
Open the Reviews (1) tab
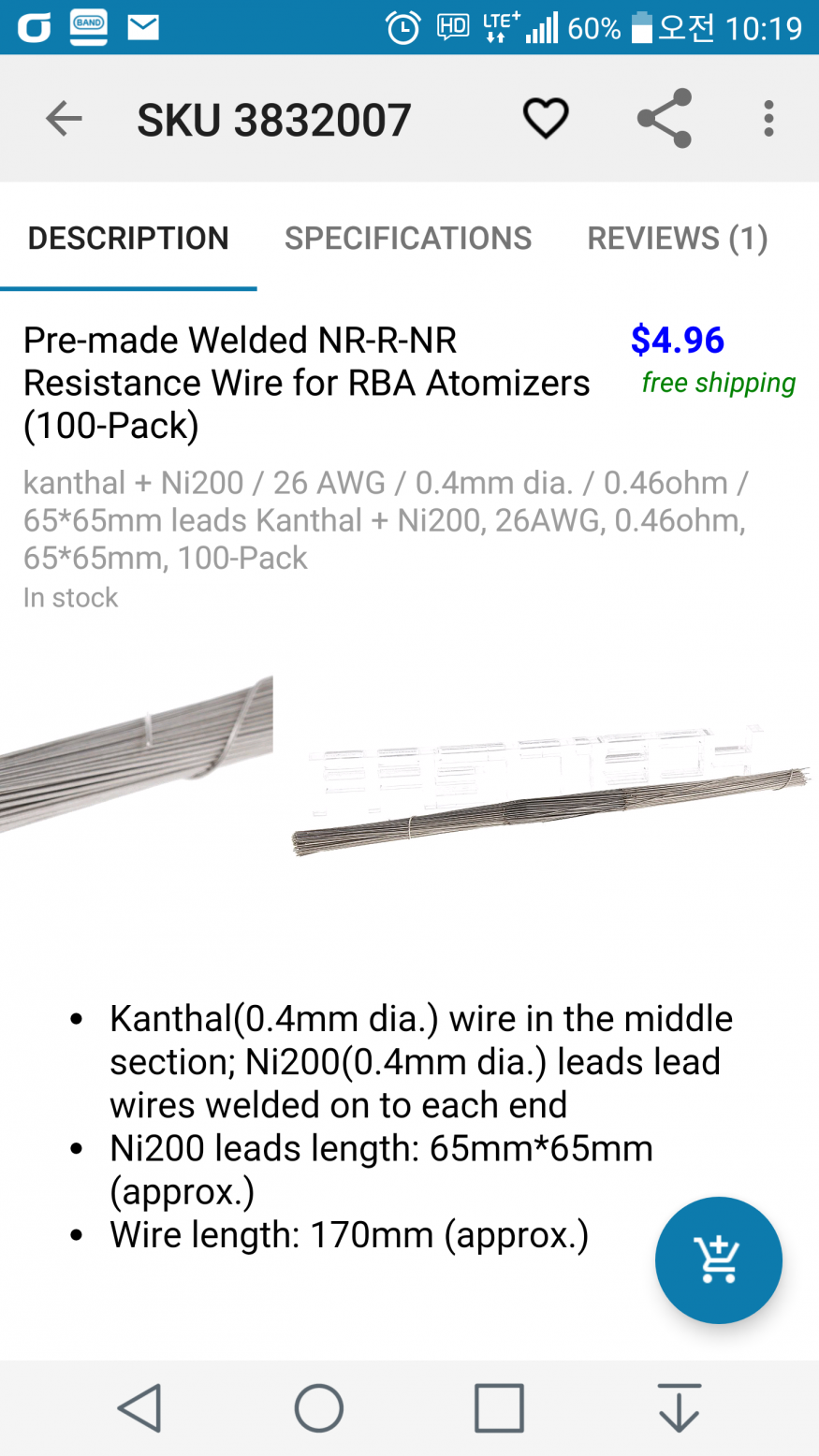click(x=678, y=239)
